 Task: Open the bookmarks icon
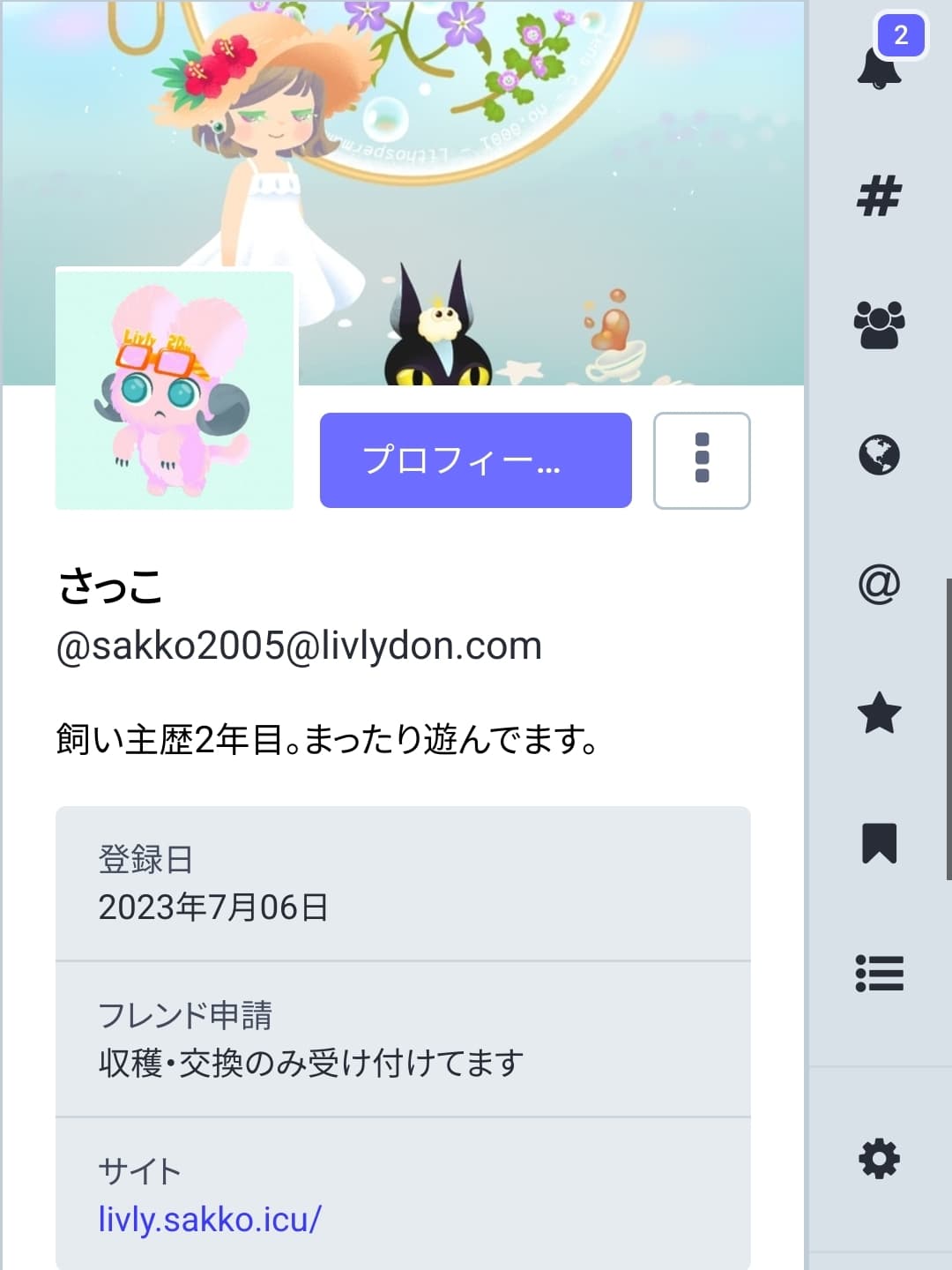pyautogui.click(x=880, y=843)
